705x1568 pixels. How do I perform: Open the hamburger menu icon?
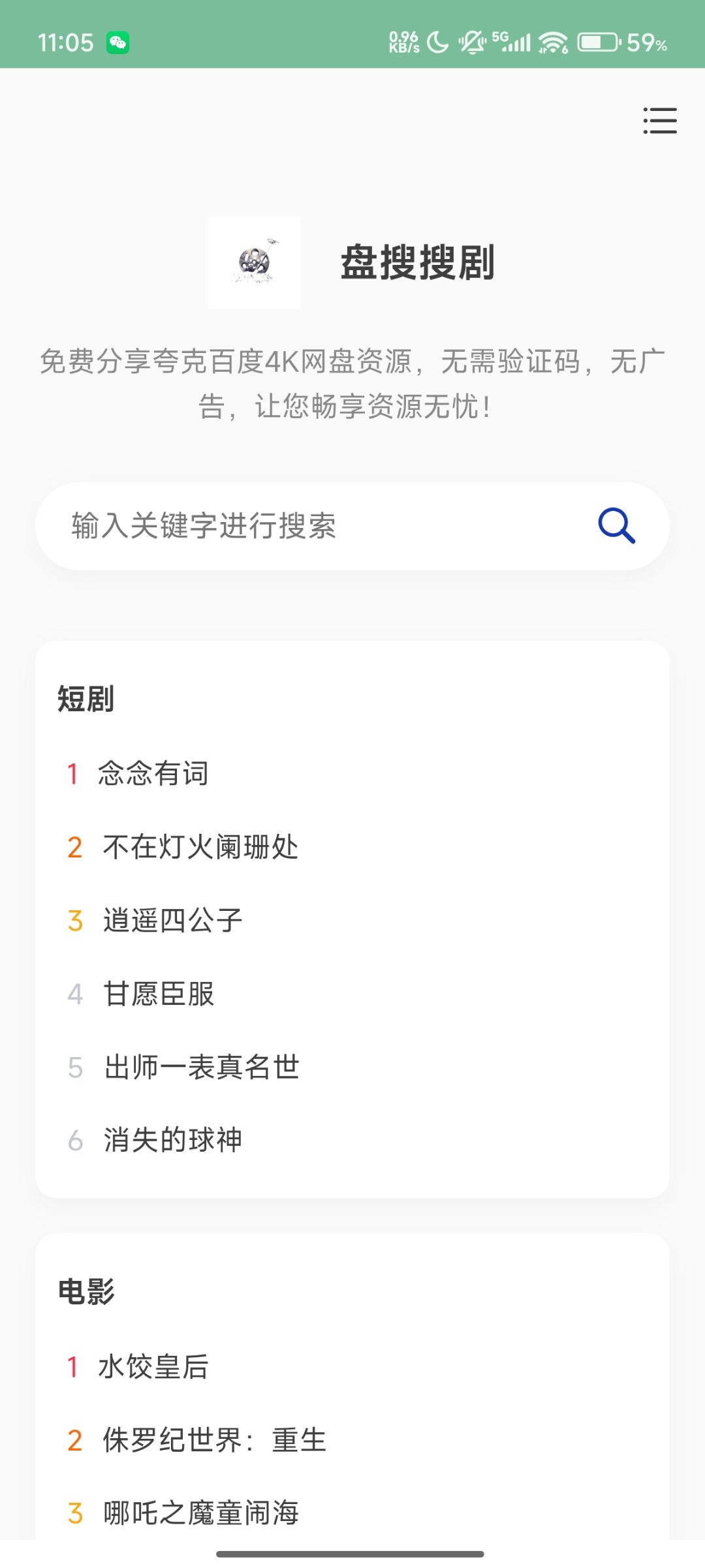point(660,121)
